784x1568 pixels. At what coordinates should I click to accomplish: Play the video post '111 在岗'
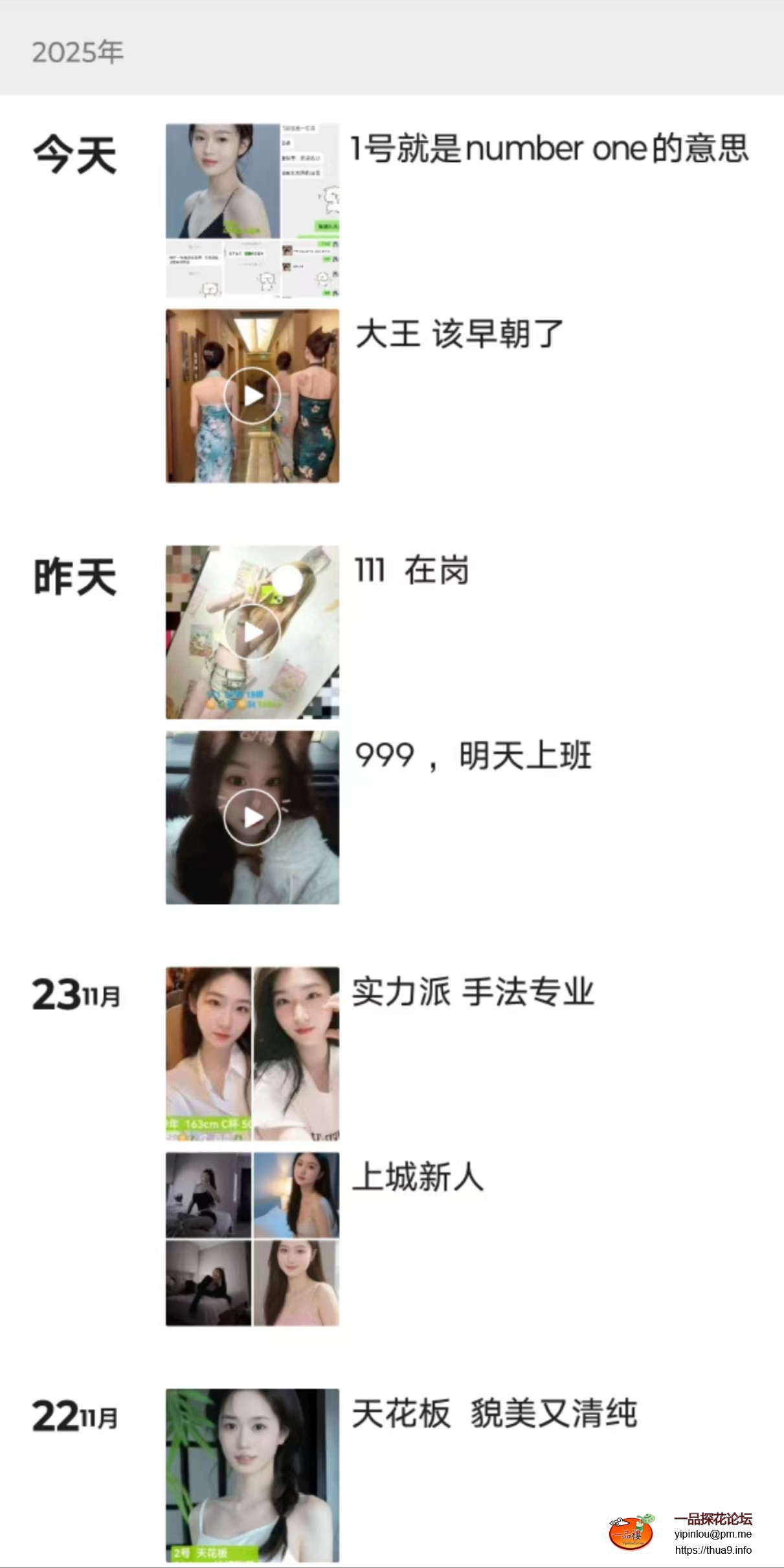pos(252,633)
